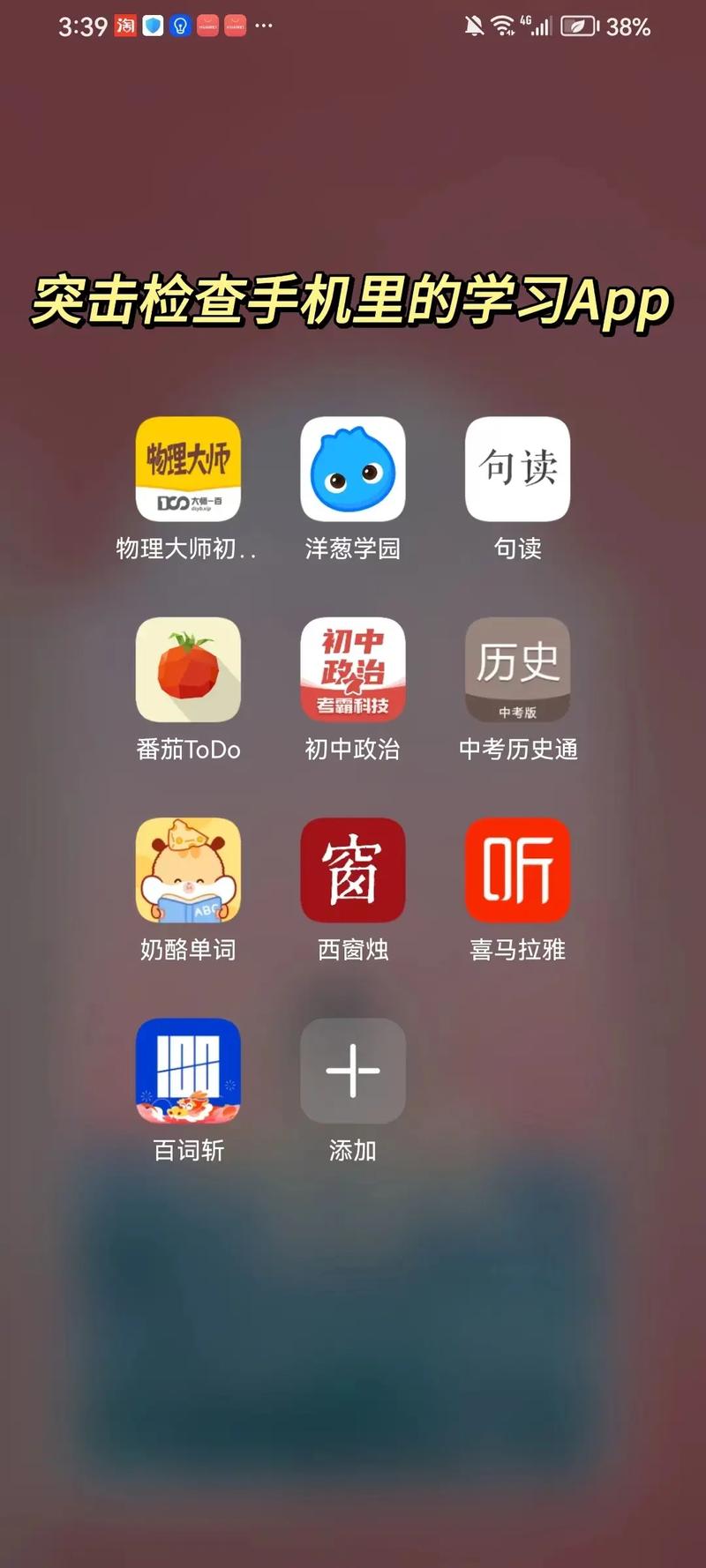Tap the 添加 plus button
This screenshot has width=706, height=1568.
click(352, 1071)
